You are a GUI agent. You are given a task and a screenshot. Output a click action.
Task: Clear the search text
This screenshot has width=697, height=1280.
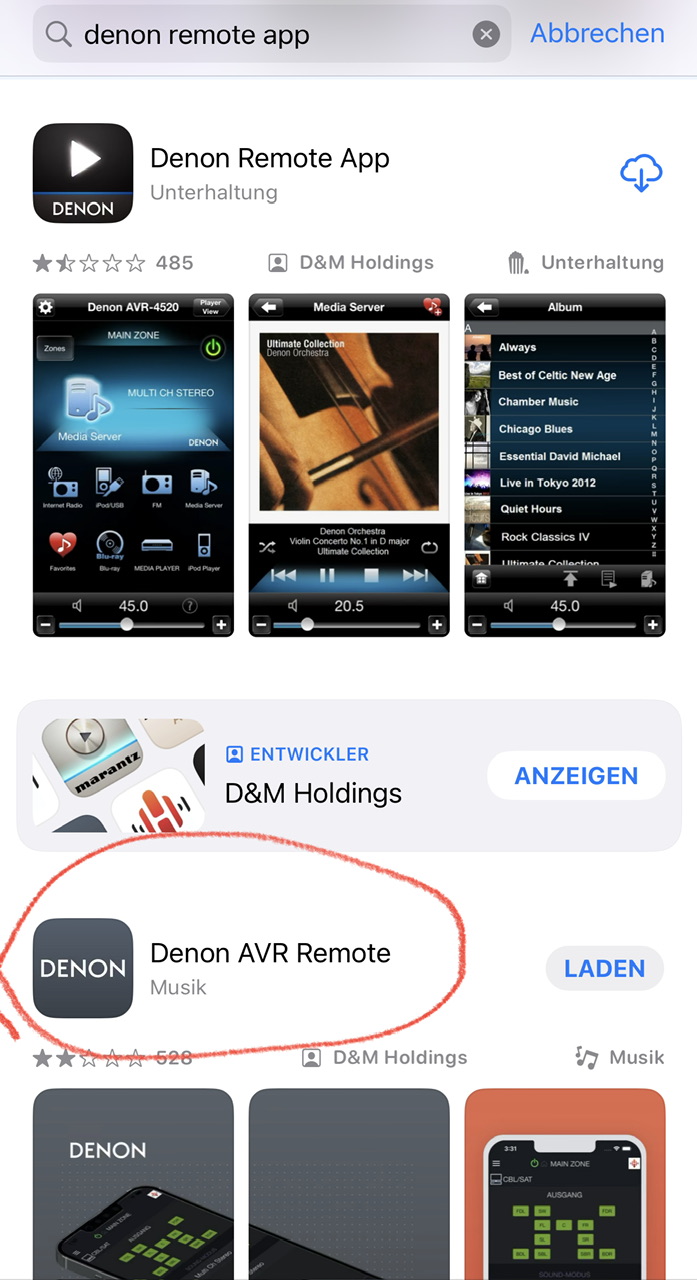486,35
